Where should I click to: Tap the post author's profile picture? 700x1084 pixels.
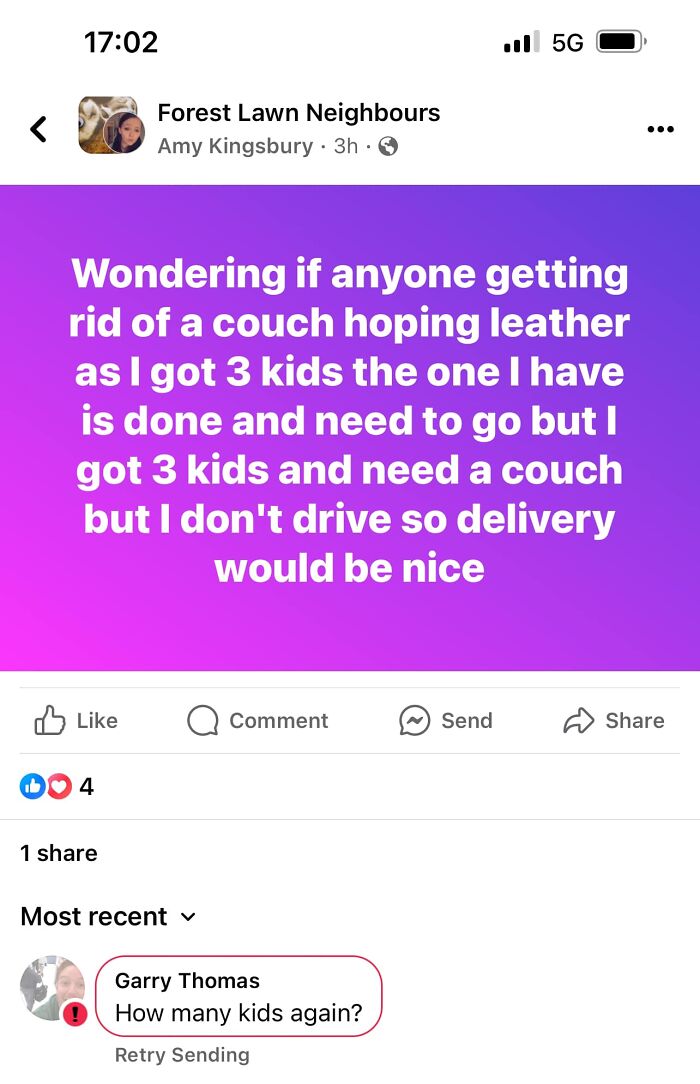124,133
